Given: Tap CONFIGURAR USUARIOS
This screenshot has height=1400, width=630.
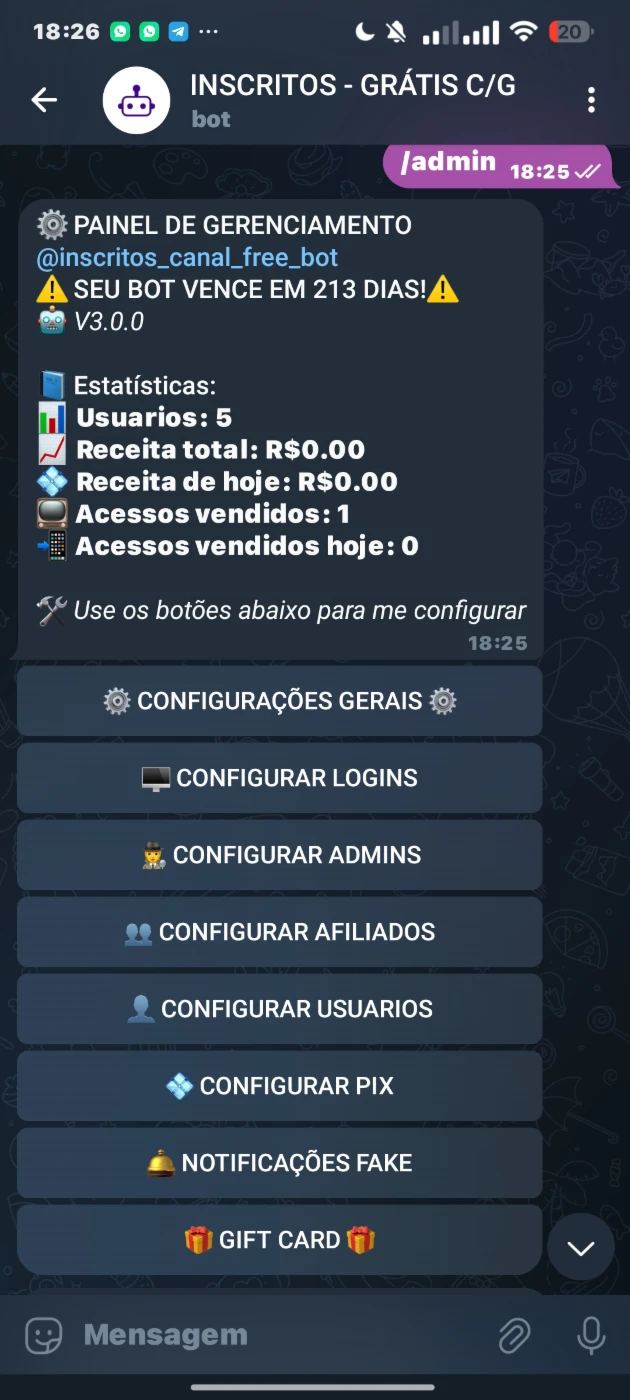Looking at the screenshot, I should (280, 1009).
